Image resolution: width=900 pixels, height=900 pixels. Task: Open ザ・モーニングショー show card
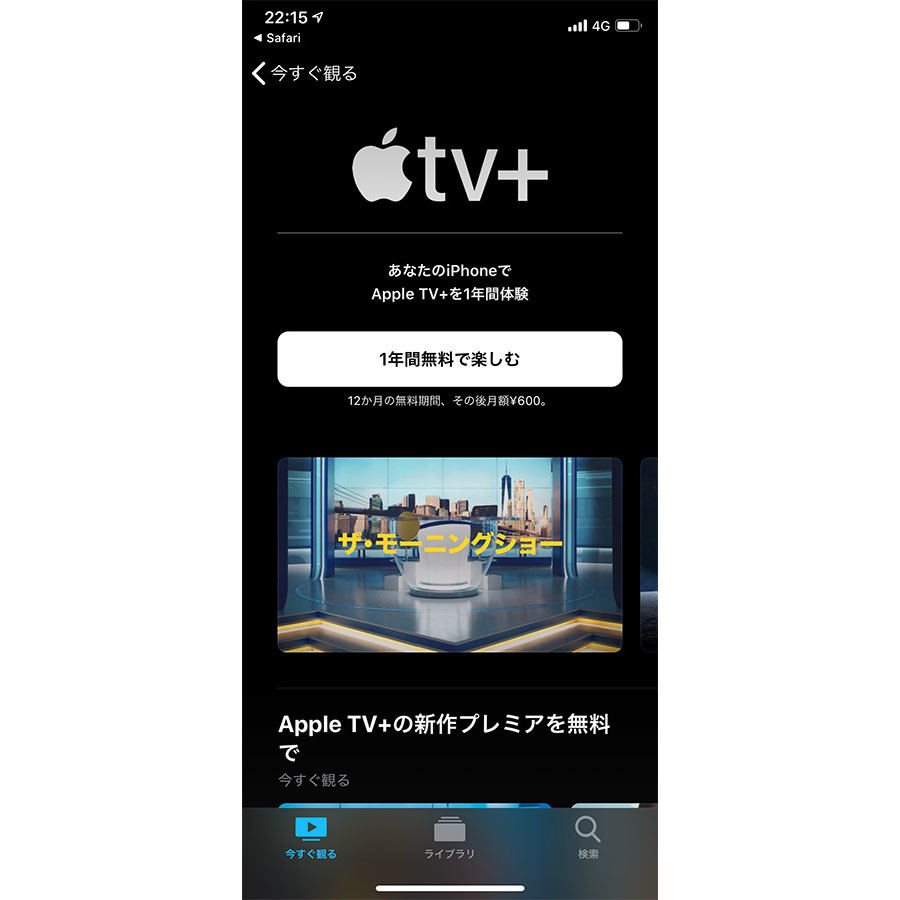click(x=449, y=555)
